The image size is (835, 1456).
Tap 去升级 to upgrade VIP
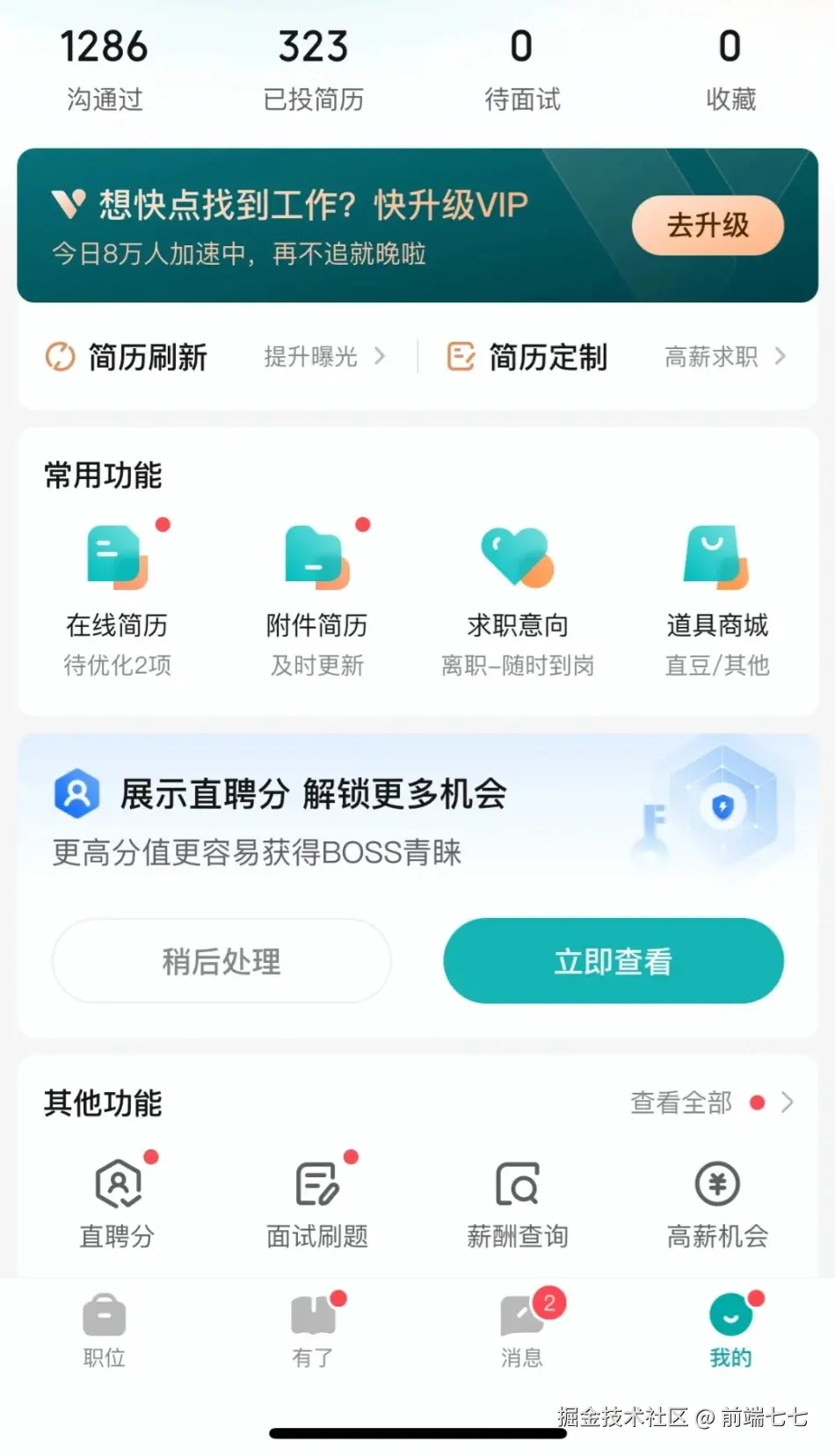coord(708,225)
